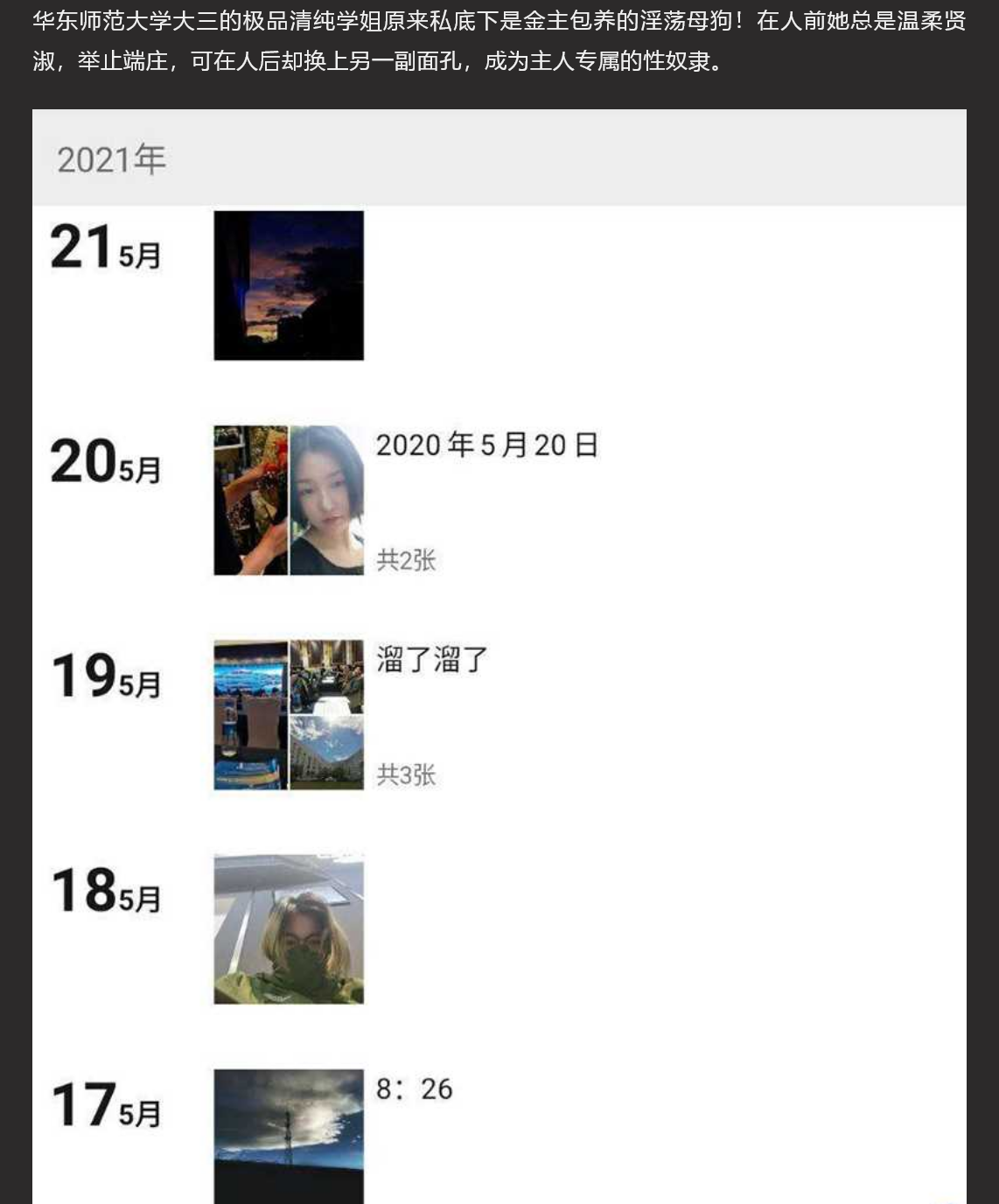This screenshot has width=999, height=1204.
Task: Click the 18 5月 date label
Action: point(103,890)
